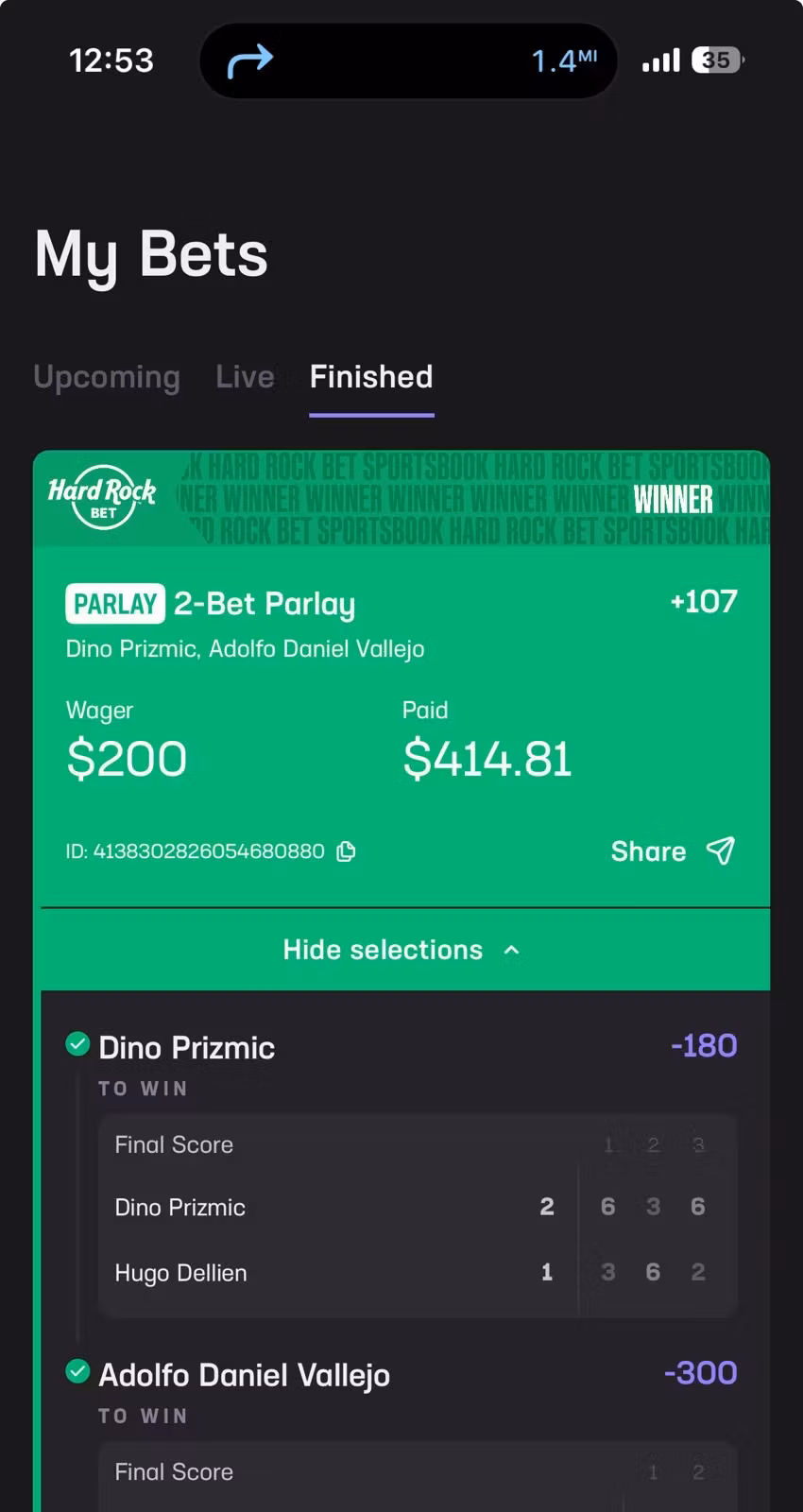Collapse selections using the chevron arrow
803x1512 pixels.
pos(511,950)
